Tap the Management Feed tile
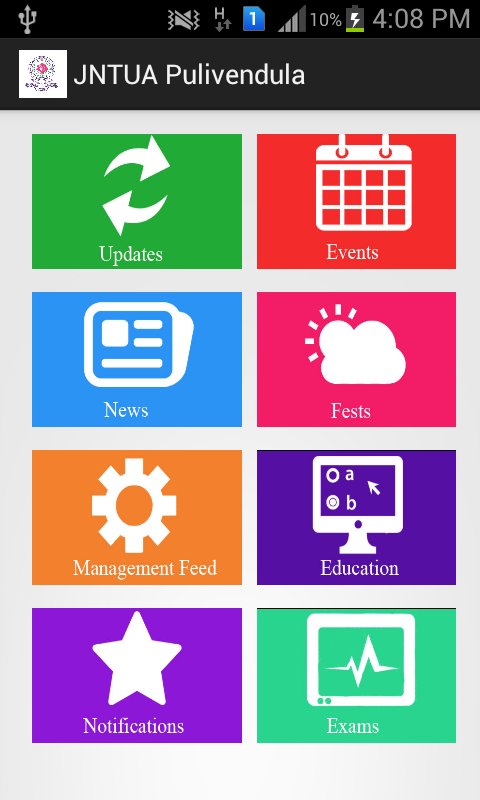Image resolution: width=480 pixels, height=800 pixels. [x=137, y=517]
